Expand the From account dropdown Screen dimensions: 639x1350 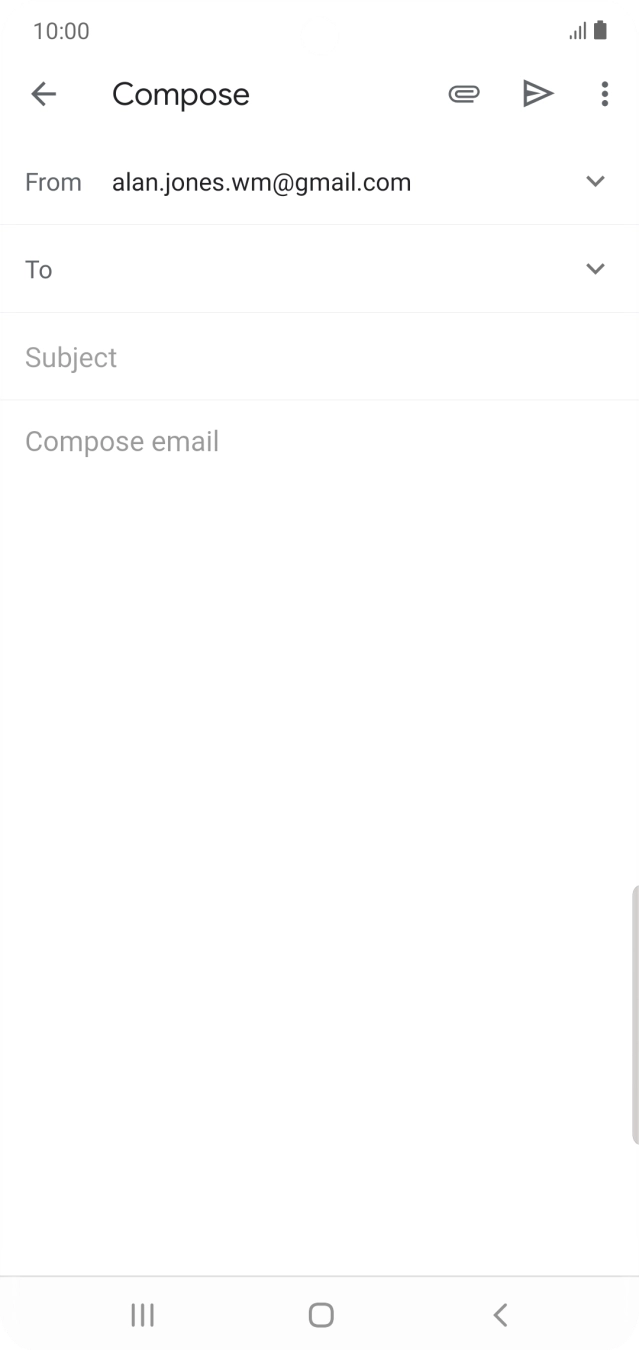[595, 182]
